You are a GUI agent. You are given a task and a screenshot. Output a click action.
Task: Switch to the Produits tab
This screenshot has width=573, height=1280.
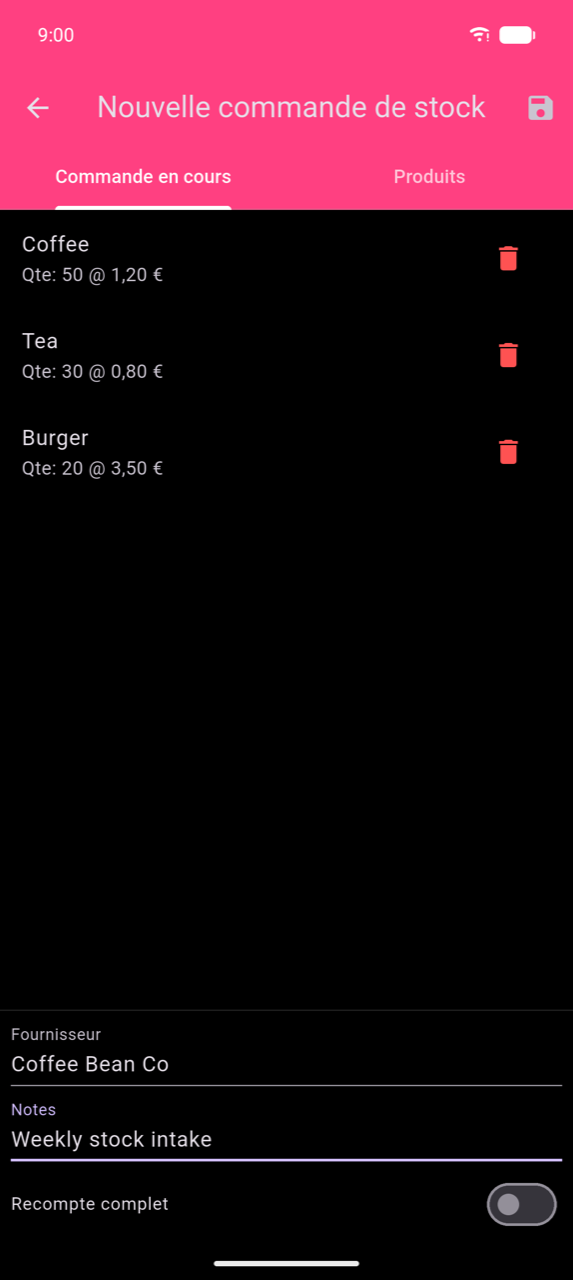pyautogui.click(x=429, y=177)
